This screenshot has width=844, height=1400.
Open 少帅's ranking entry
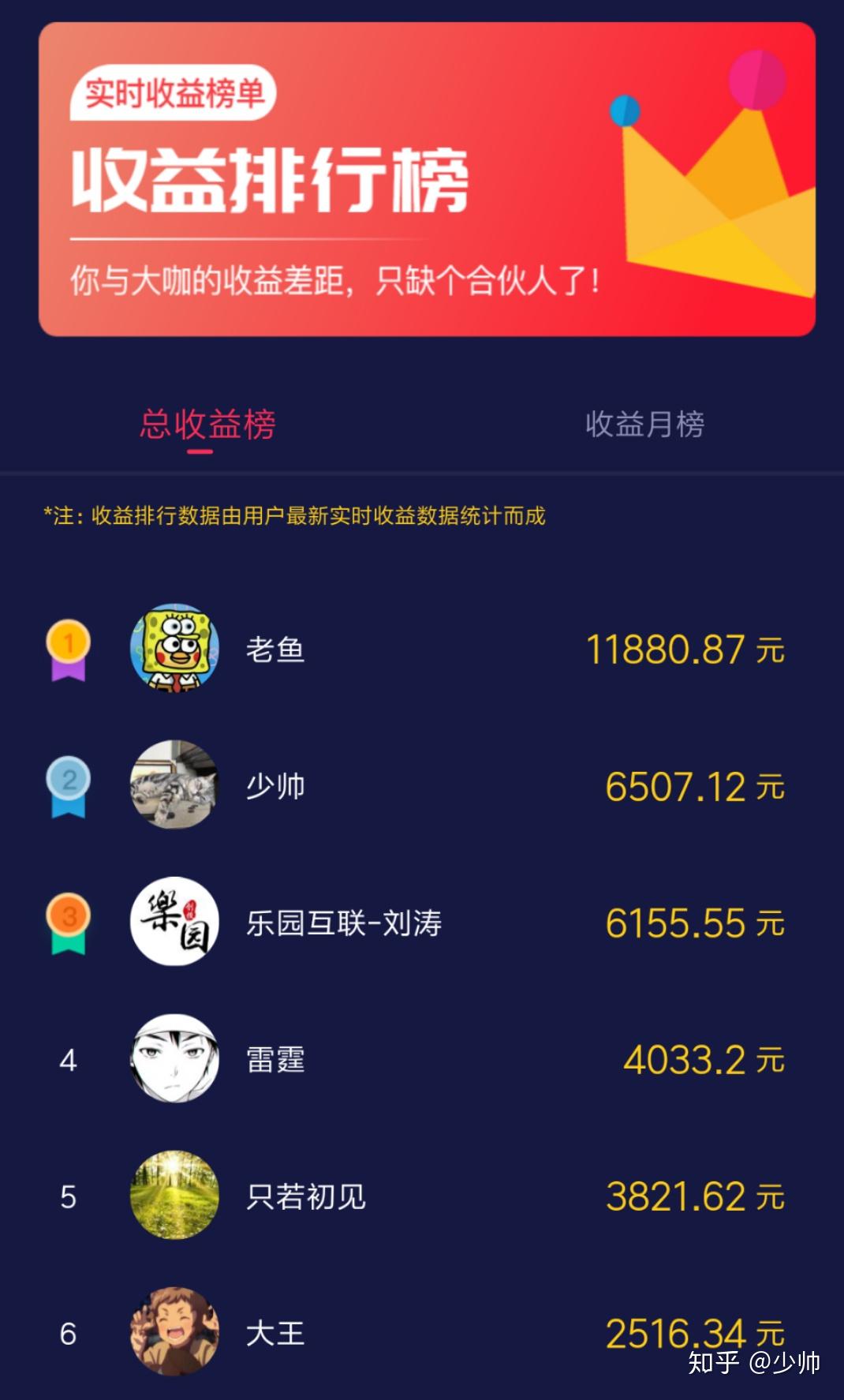coord(274,786)
